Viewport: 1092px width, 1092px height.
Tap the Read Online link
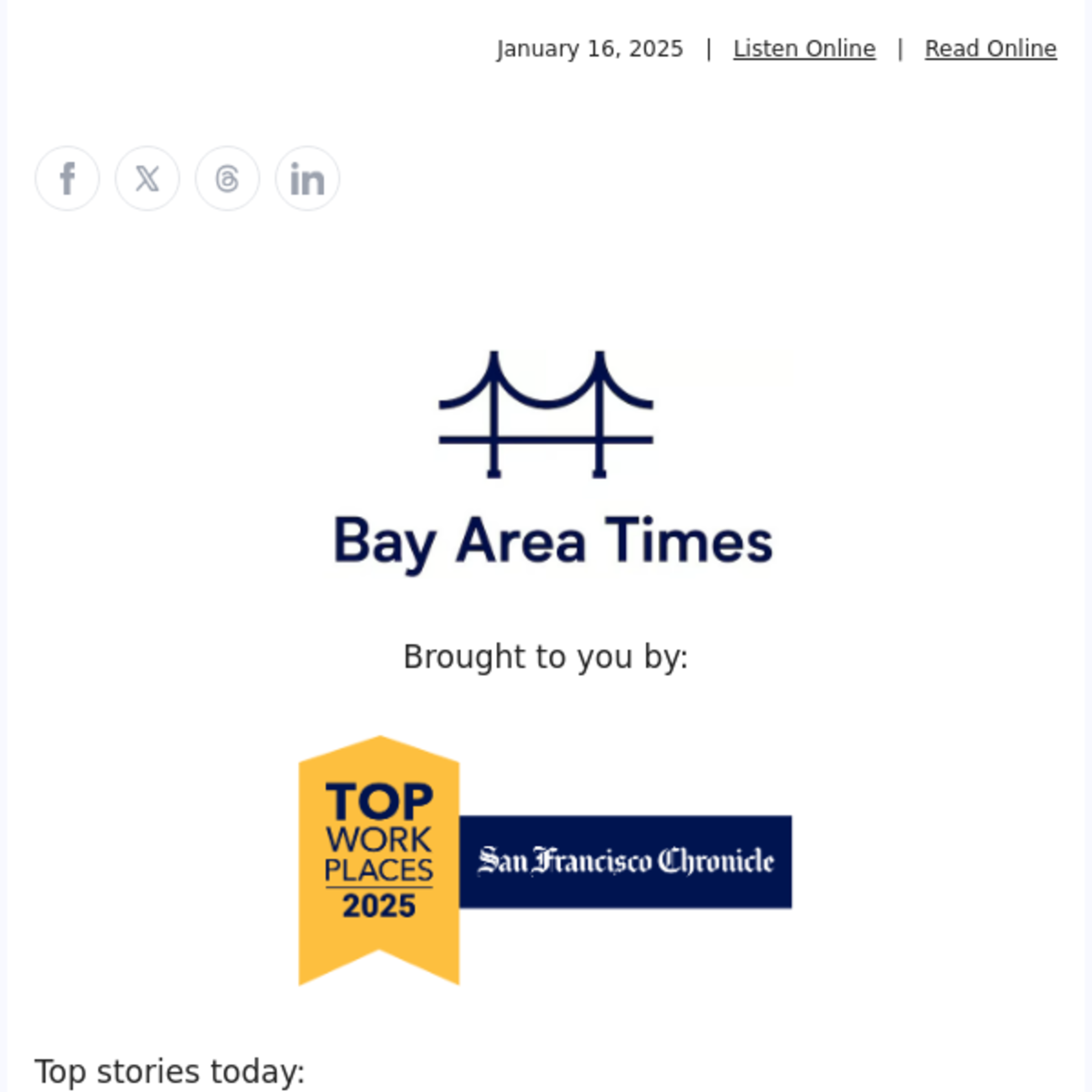coord(990,49)
